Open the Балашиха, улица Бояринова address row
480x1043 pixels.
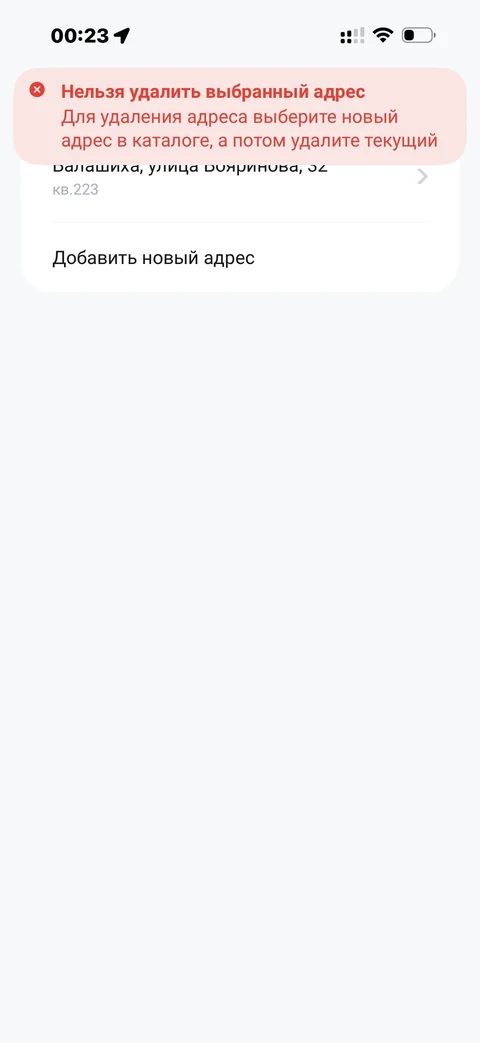239,189
